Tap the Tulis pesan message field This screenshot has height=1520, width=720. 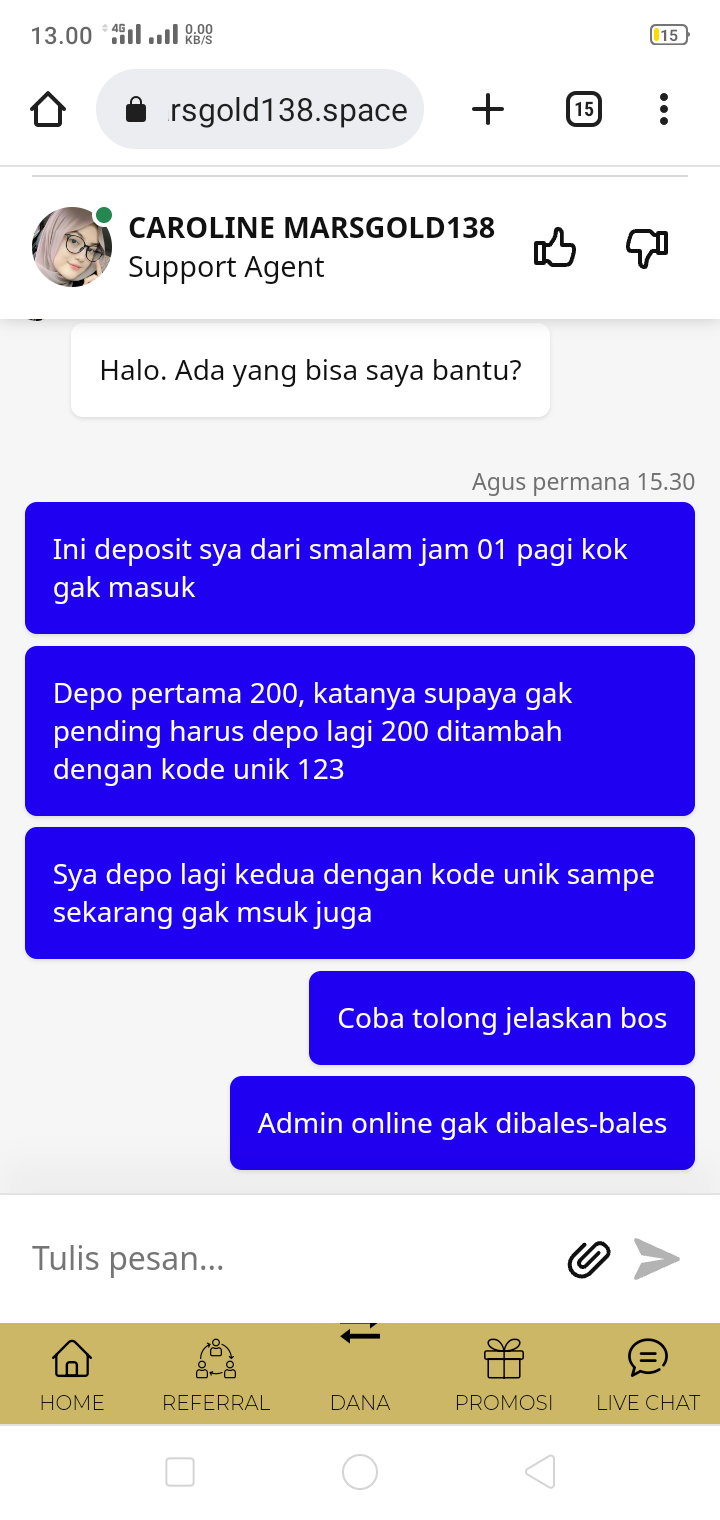click(290, 1258)
